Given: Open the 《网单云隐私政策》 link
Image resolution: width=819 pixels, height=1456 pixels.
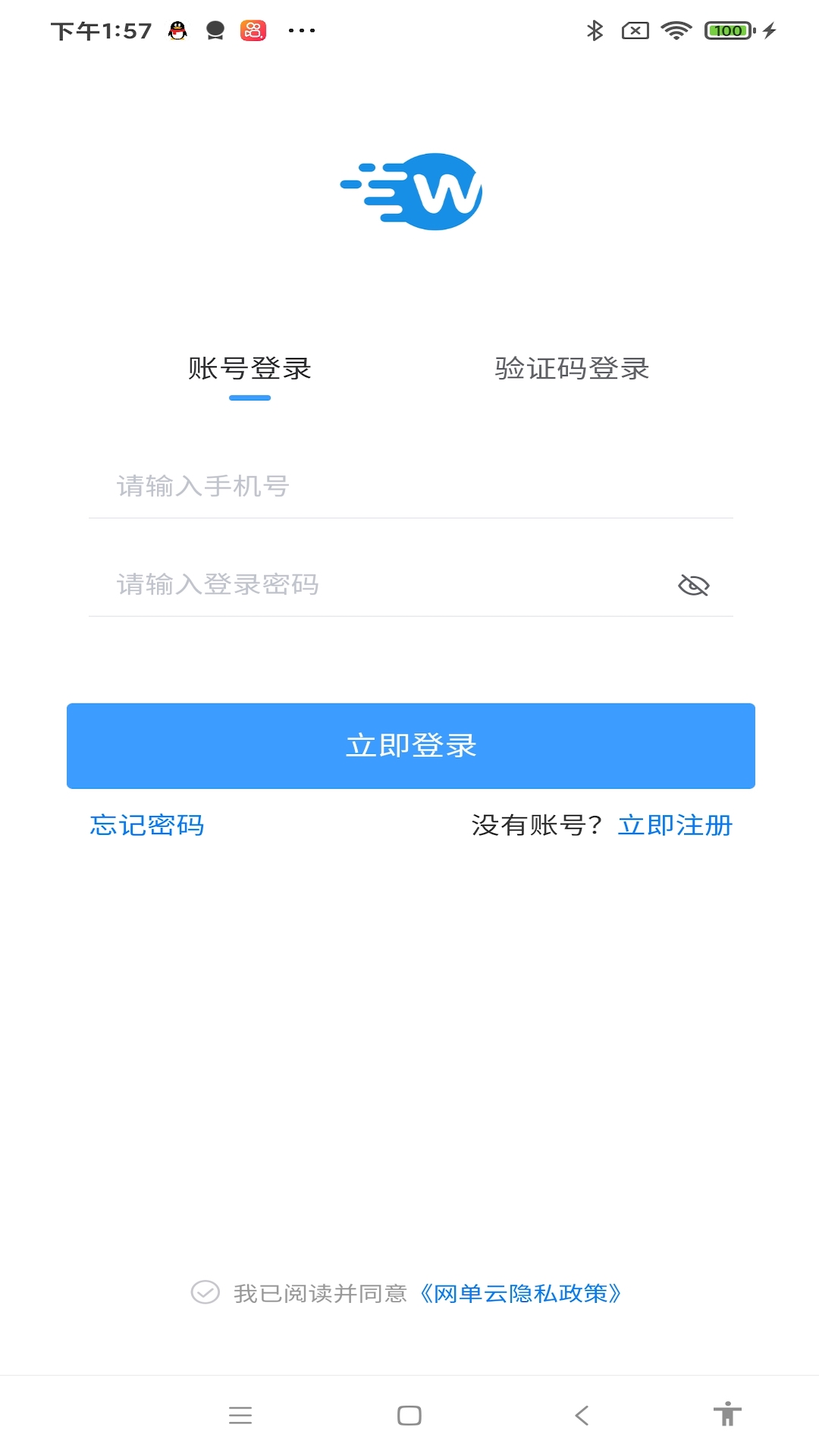Looking at the screenshot, I should pyautogui.click(x=520, y=1293).
